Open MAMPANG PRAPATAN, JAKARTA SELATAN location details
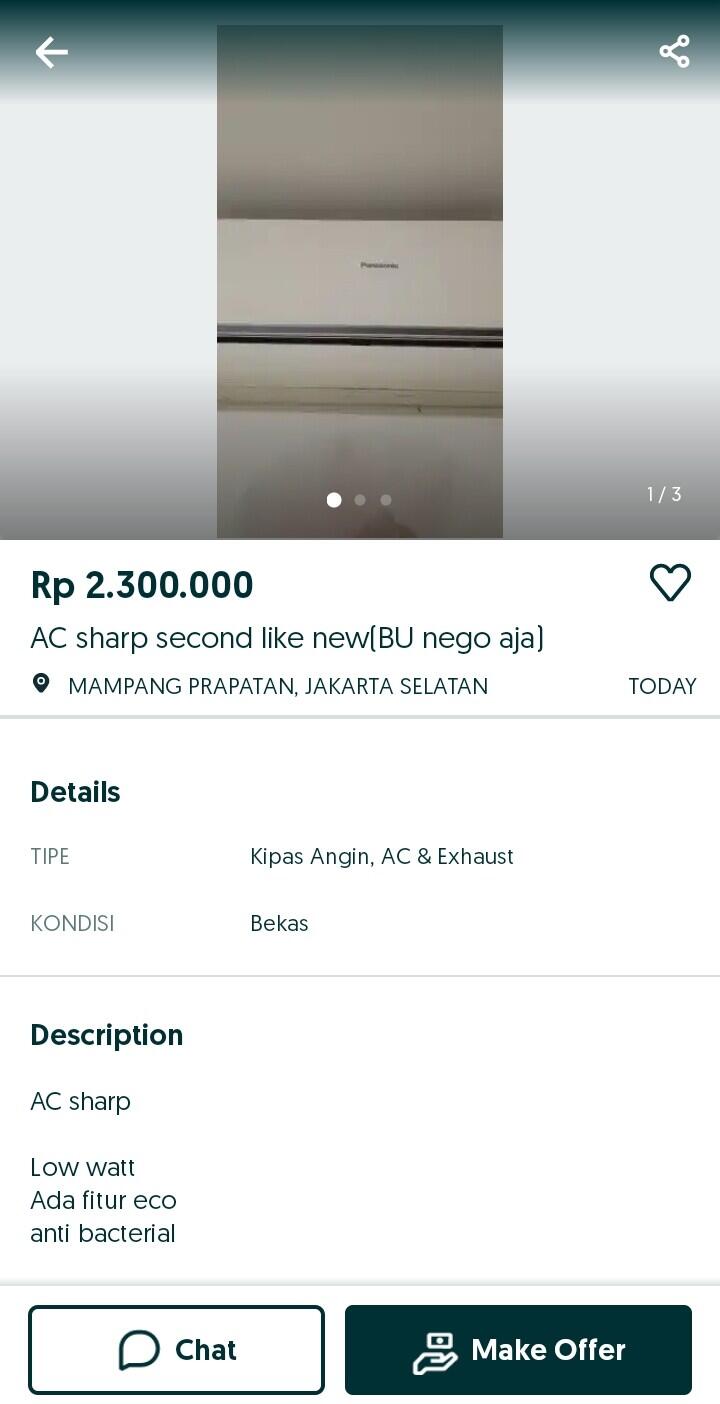720x1404 pixels. coord(277,686)
